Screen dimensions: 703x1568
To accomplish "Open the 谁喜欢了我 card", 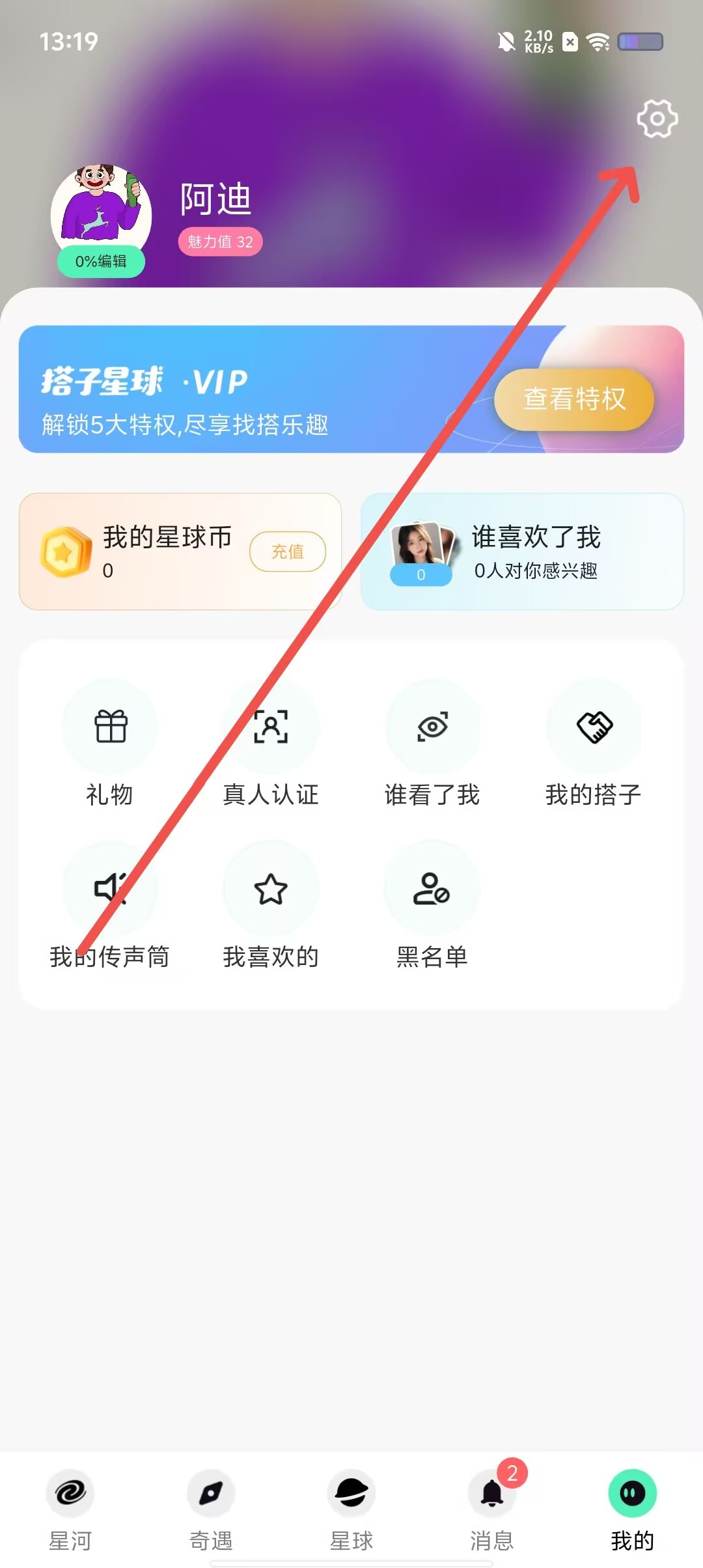I will pos(522,552).
